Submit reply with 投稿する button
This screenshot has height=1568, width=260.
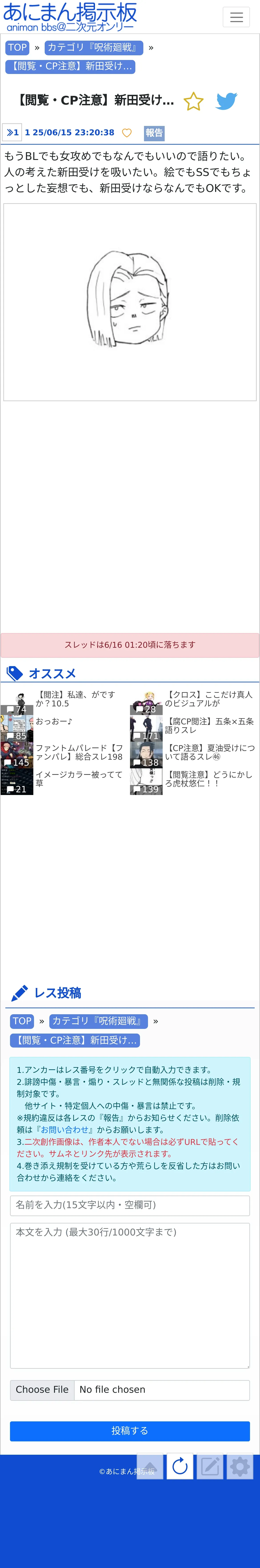(x=130, y=1431)
